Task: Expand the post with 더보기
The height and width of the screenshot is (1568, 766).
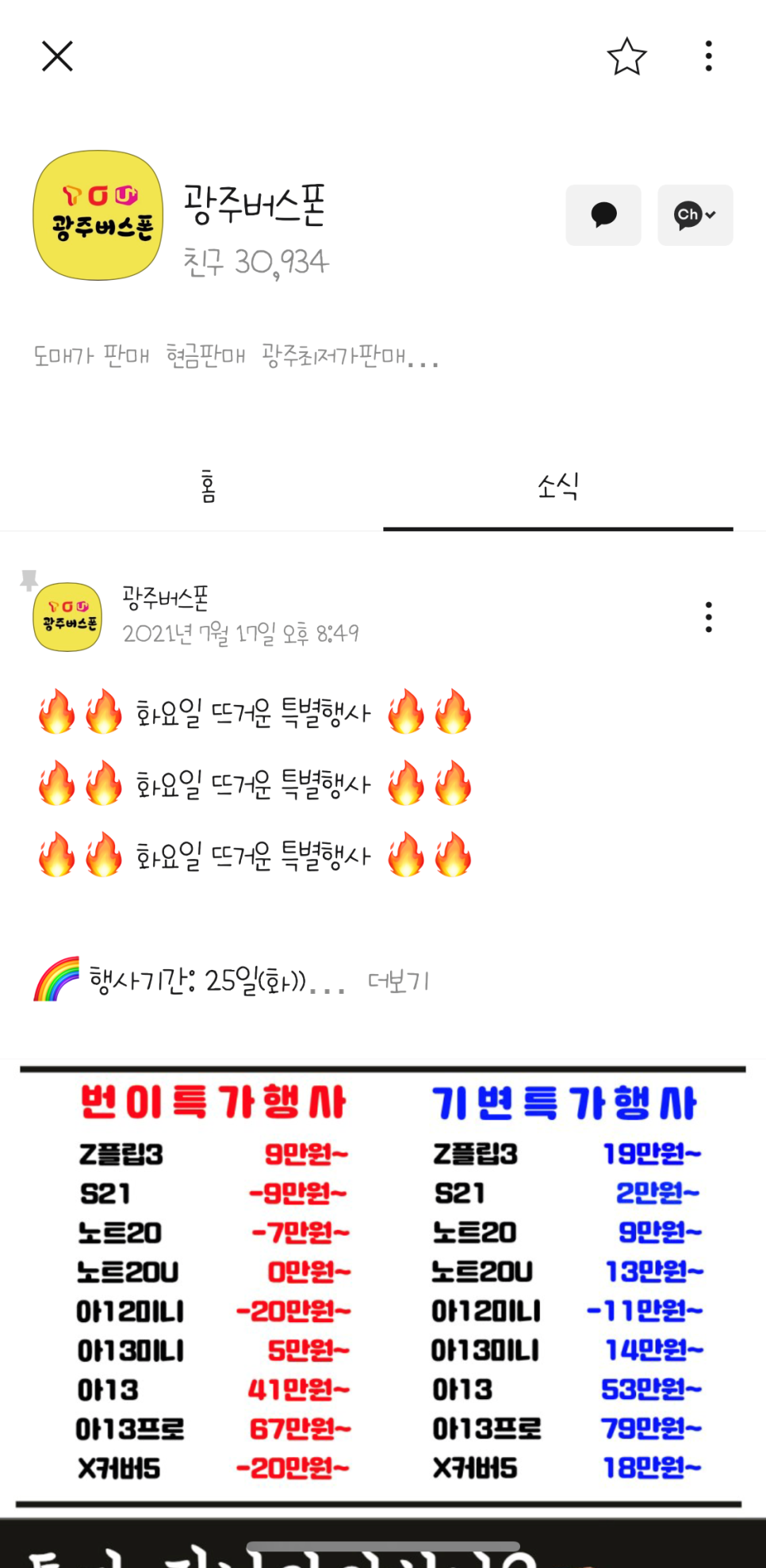Action: [398, 981]
